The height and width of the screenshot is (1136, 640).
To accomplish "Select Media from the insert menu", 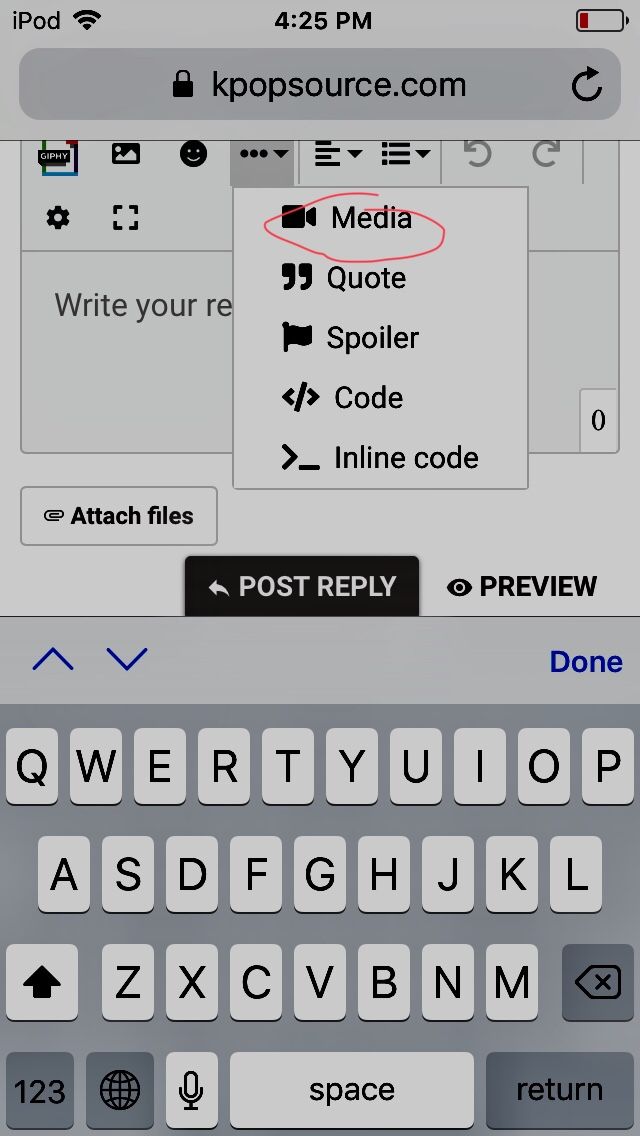I will point(346,218).
